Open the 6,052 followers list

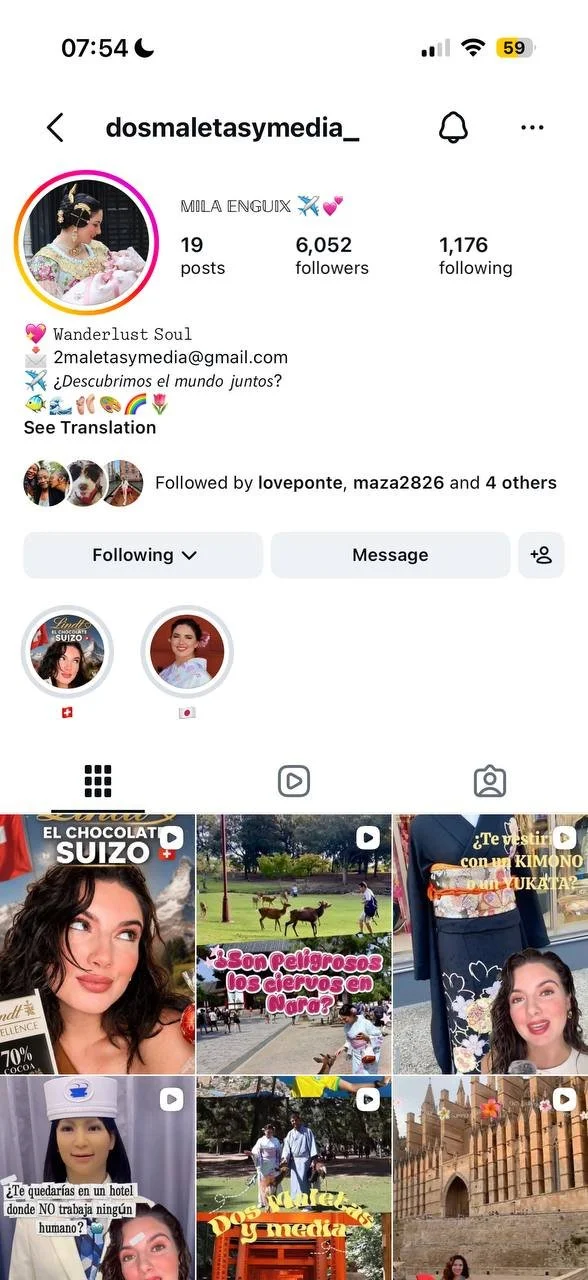[x=332, y=255]
